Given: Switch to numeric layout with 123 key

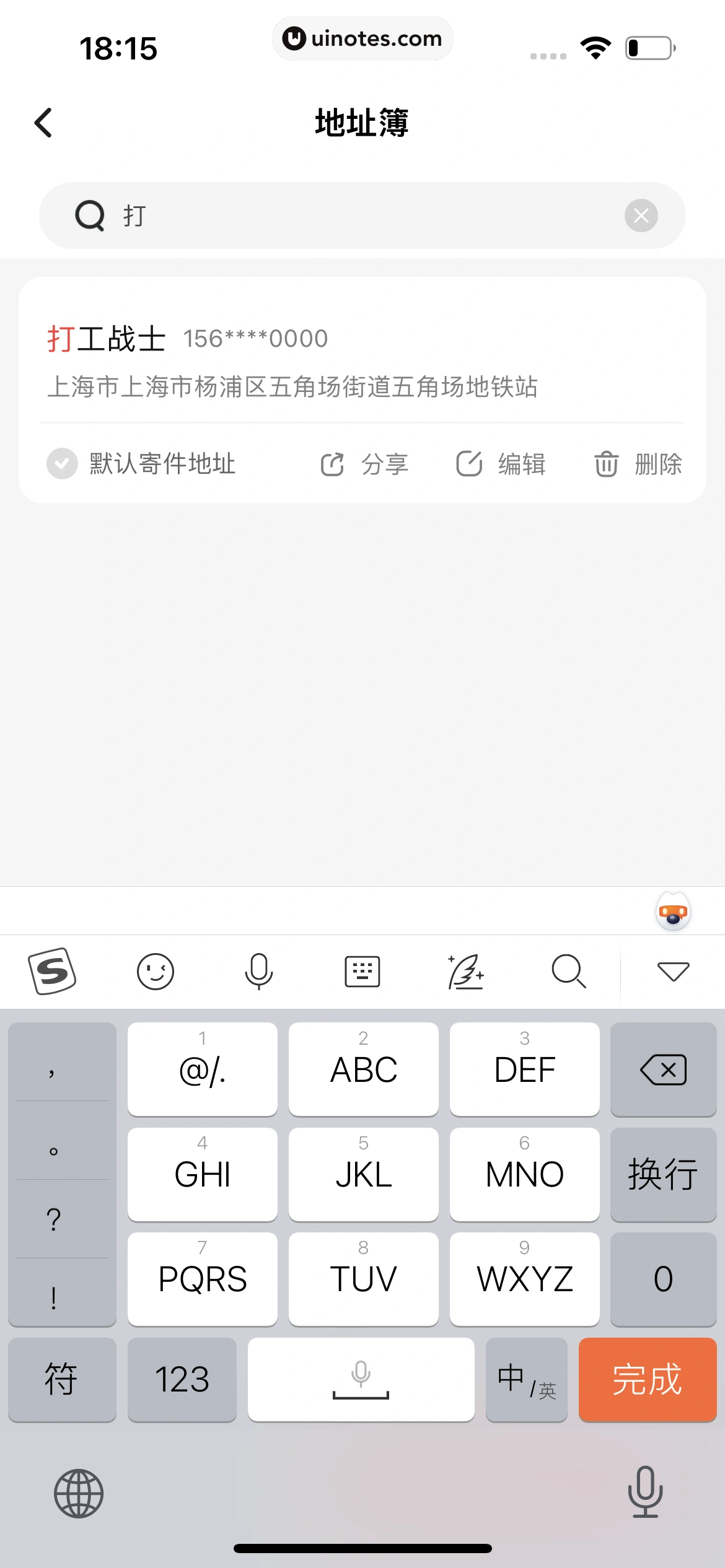Looking at the screenshot, I should pos(182,1380).
